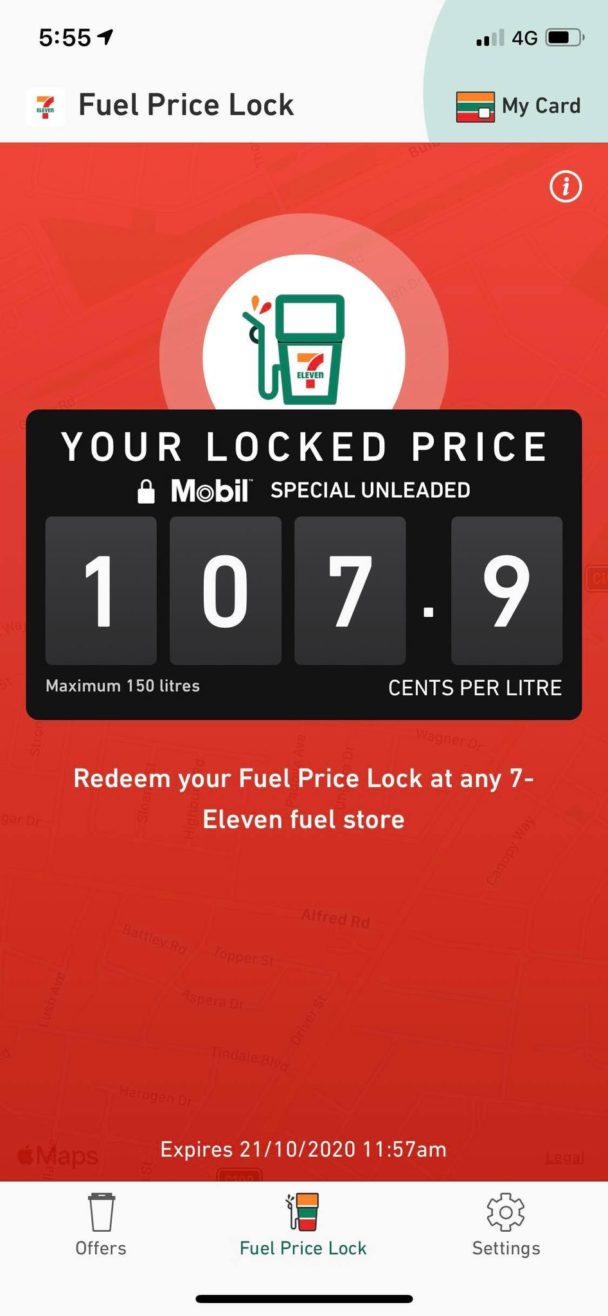
Task: Open the My Card button
Action: click(518, 105)
